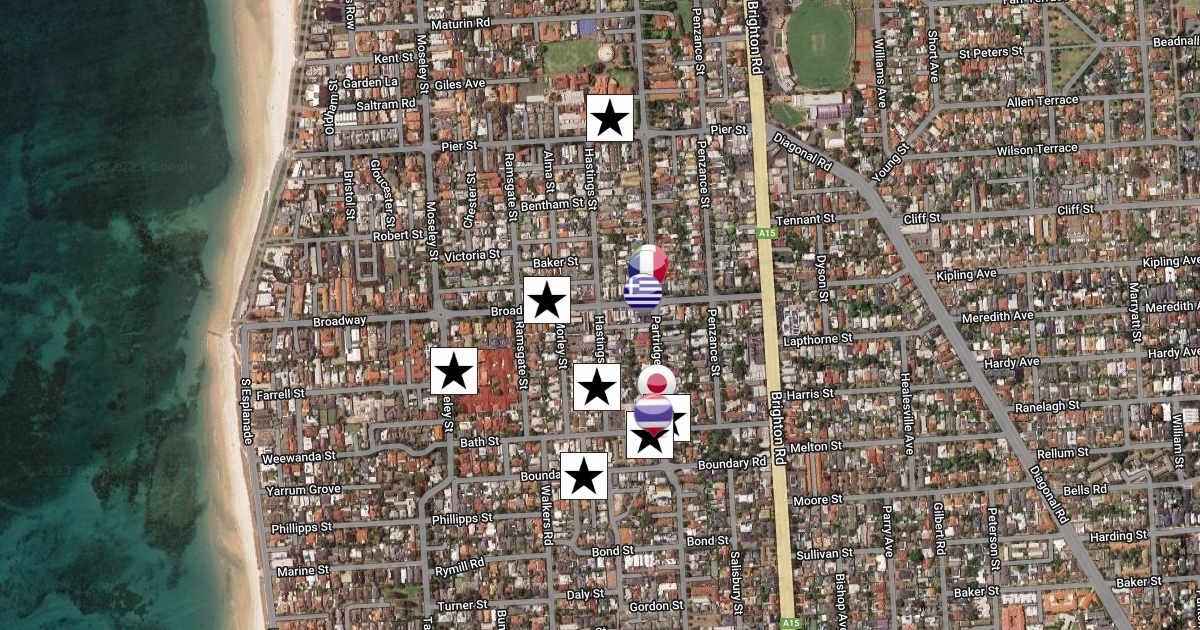Select the star marker on Boundary Rd
The image size is (1200, 630).
tap(584, 475)
